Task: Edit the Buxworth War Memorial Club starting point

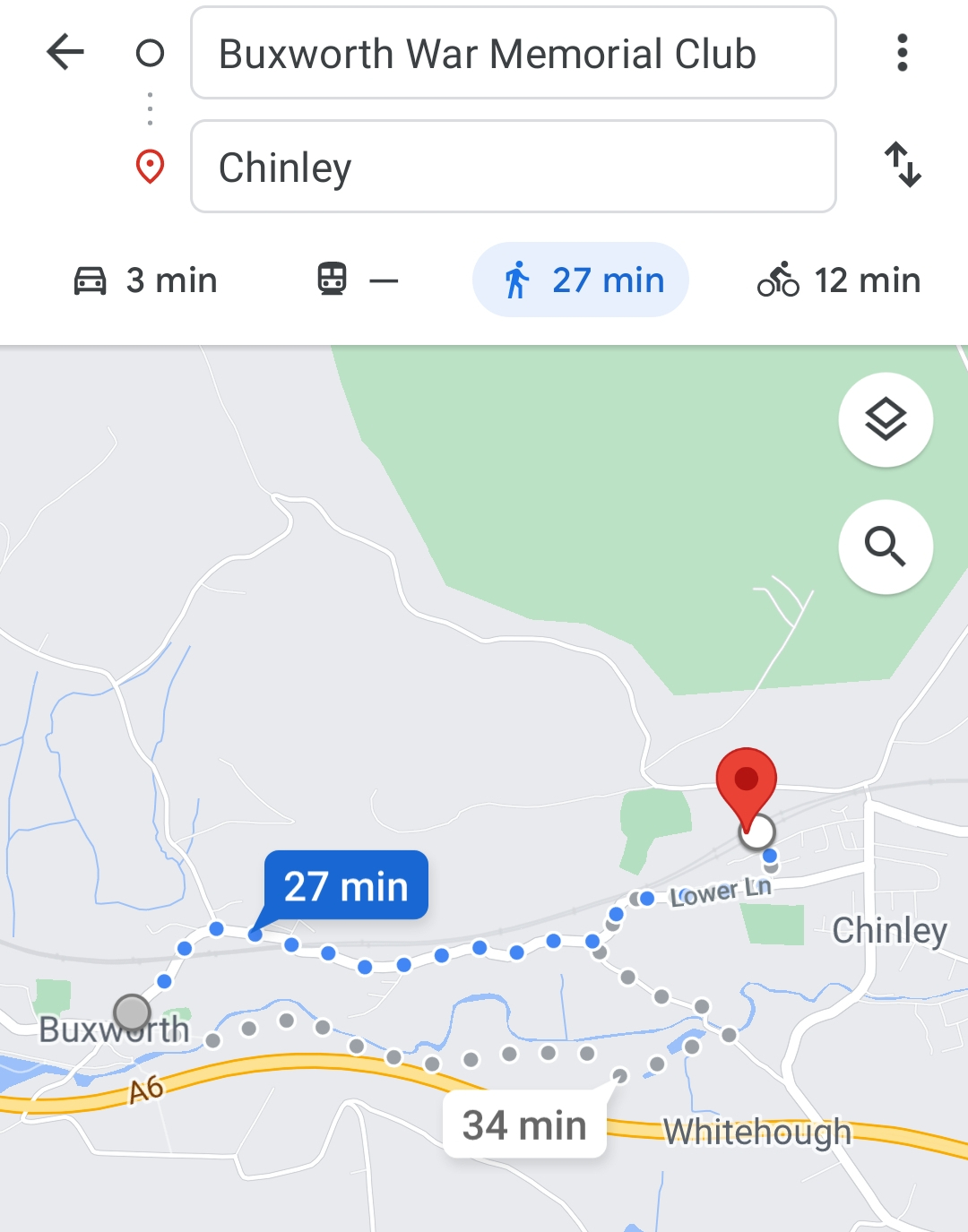Action: pyautogui.click(x=513, y=53)
